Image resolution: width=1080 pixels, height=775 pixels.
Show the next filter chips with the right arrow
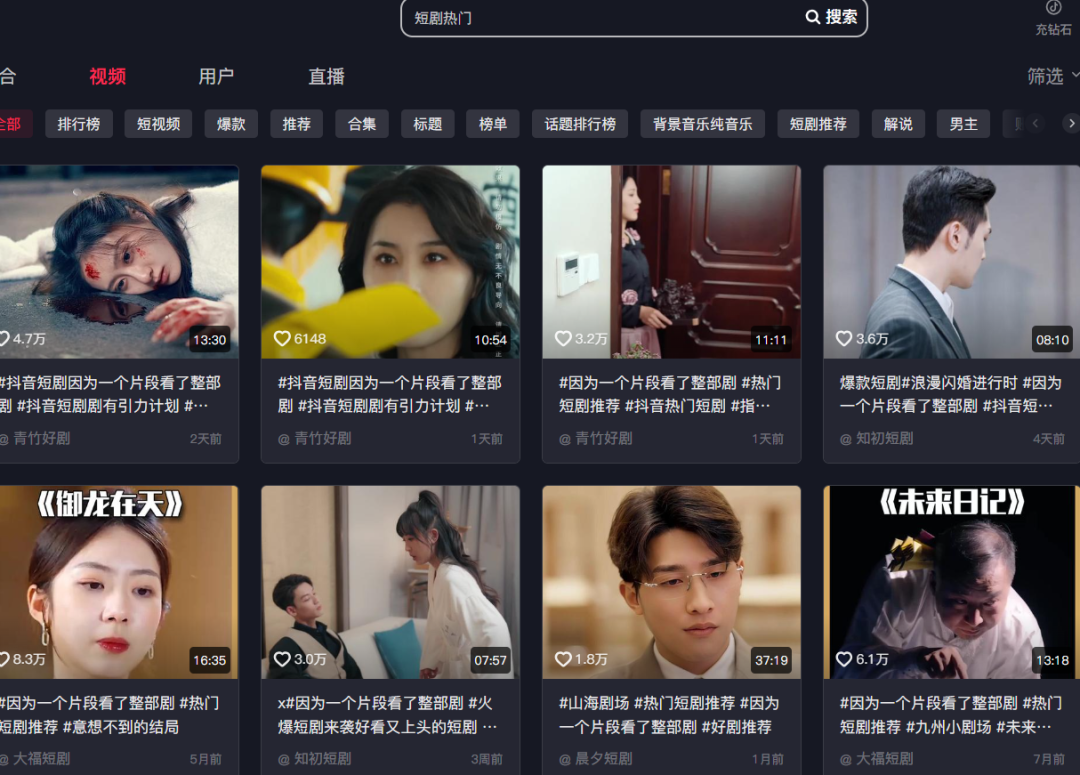(x=1070, y=124)
